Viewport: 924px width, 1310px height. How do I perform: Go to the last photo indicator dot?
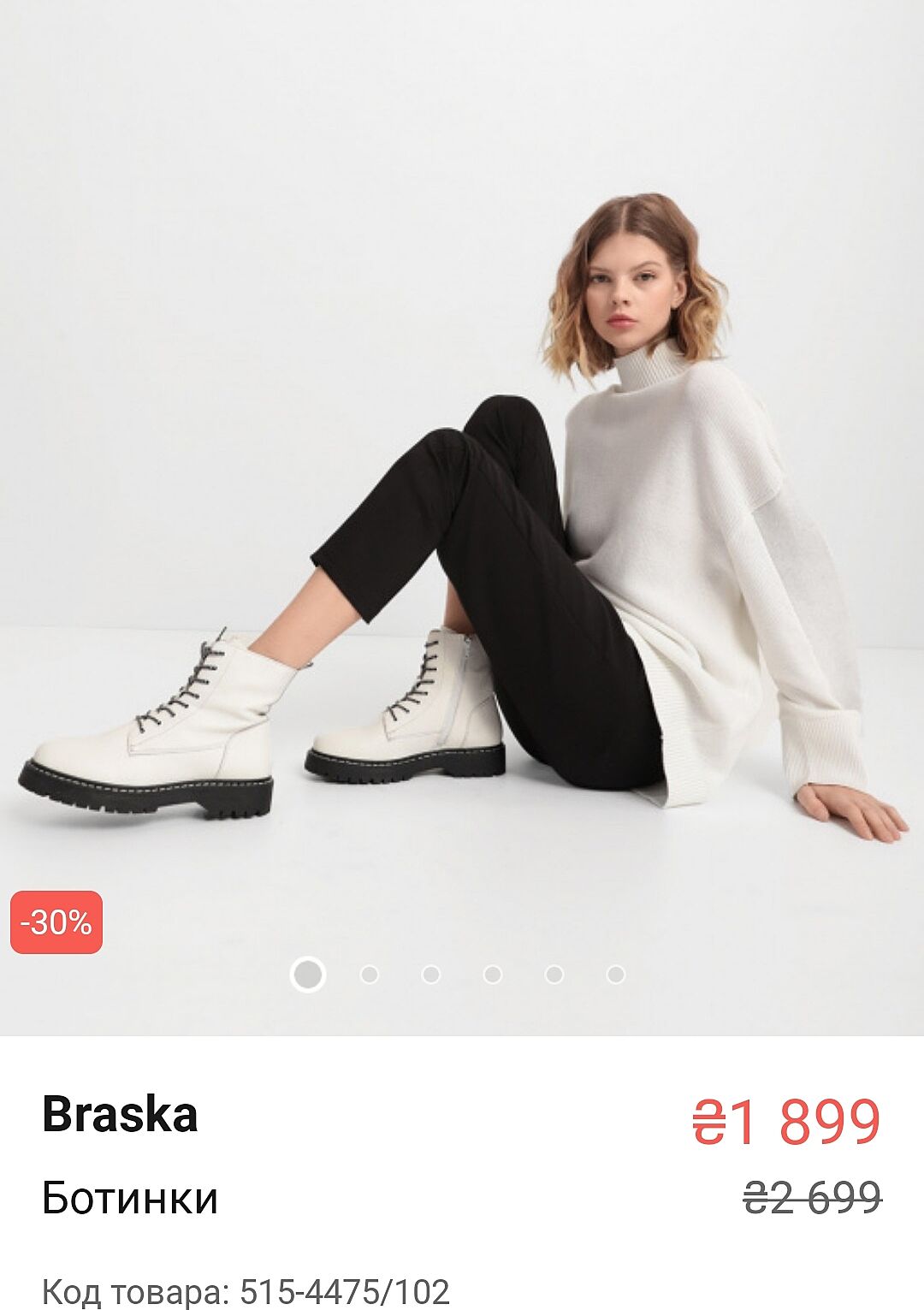(x=616, y=975)
